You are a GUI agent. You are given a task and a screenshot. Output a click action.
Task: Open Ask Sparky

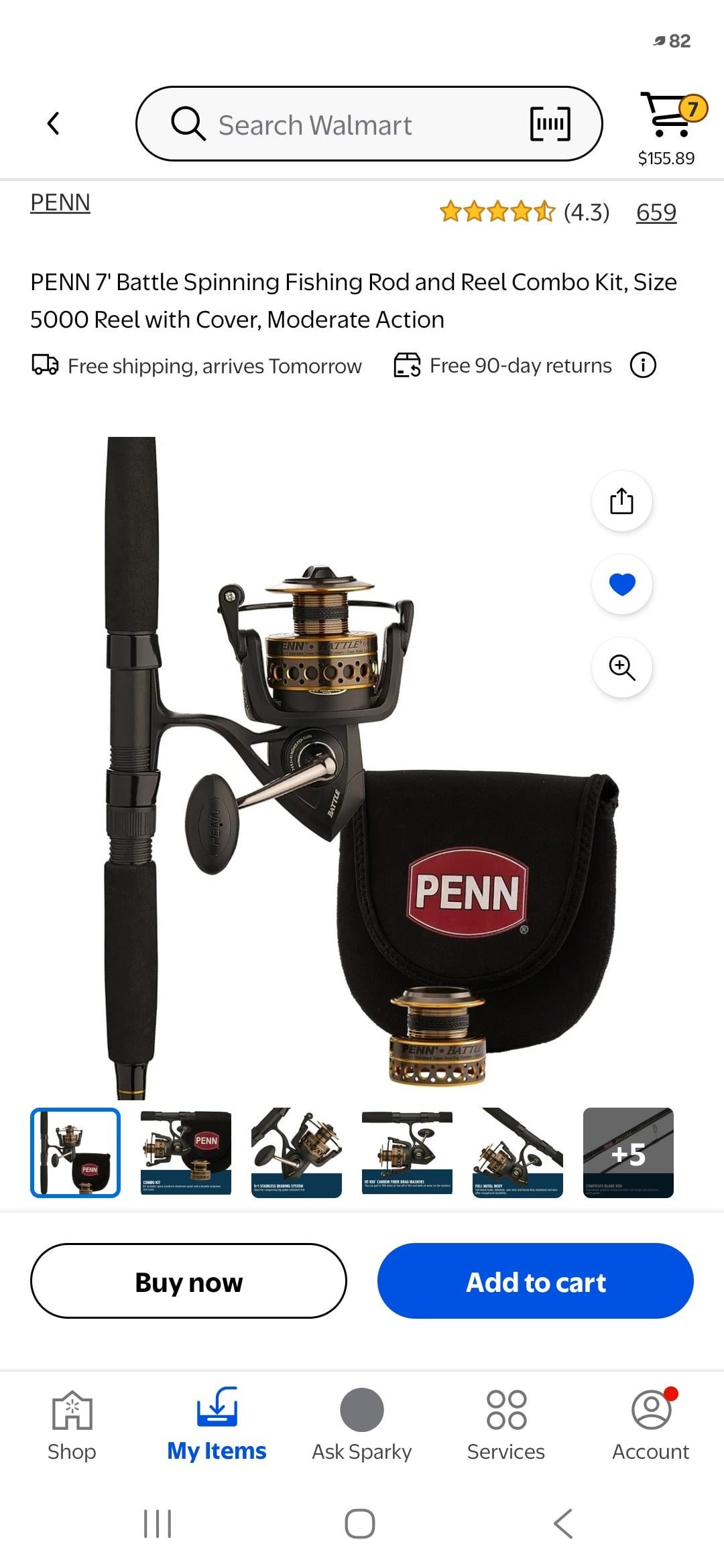coord(361,1425)
